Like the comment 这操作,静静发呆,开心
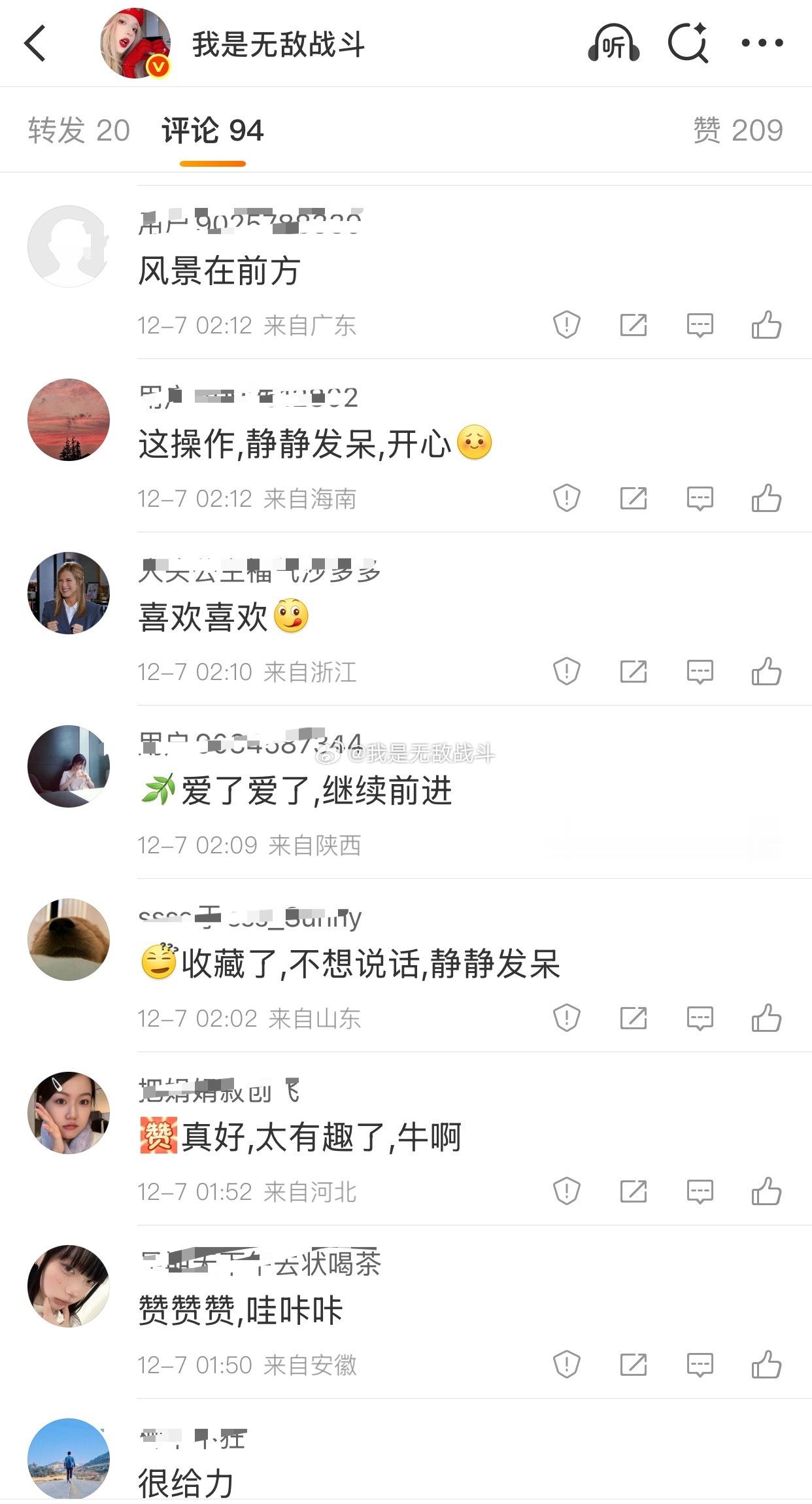The height and width of the screenshot is (1504, 812). 767,498
